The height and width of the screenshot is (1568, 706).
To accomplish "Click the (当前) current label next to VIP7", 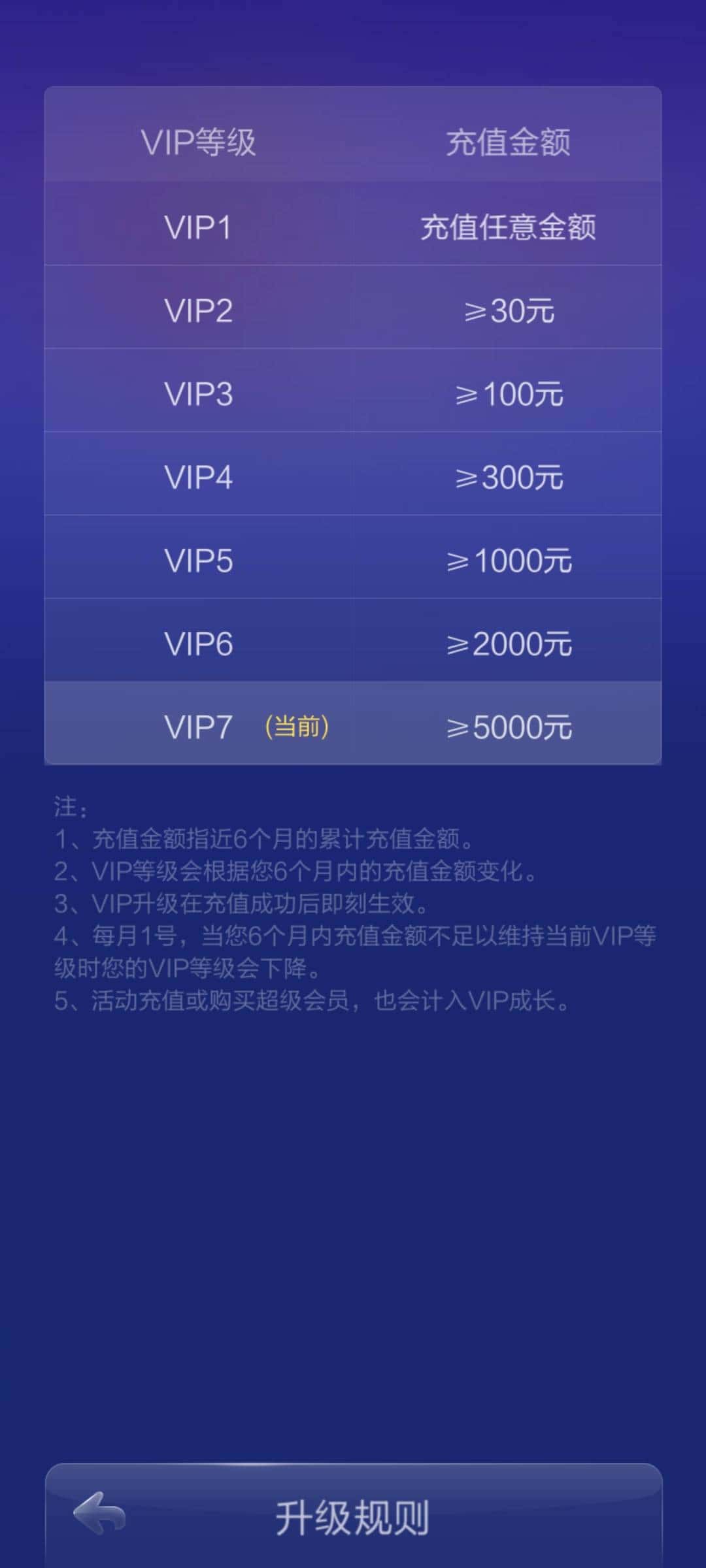I will coord(297,727).
